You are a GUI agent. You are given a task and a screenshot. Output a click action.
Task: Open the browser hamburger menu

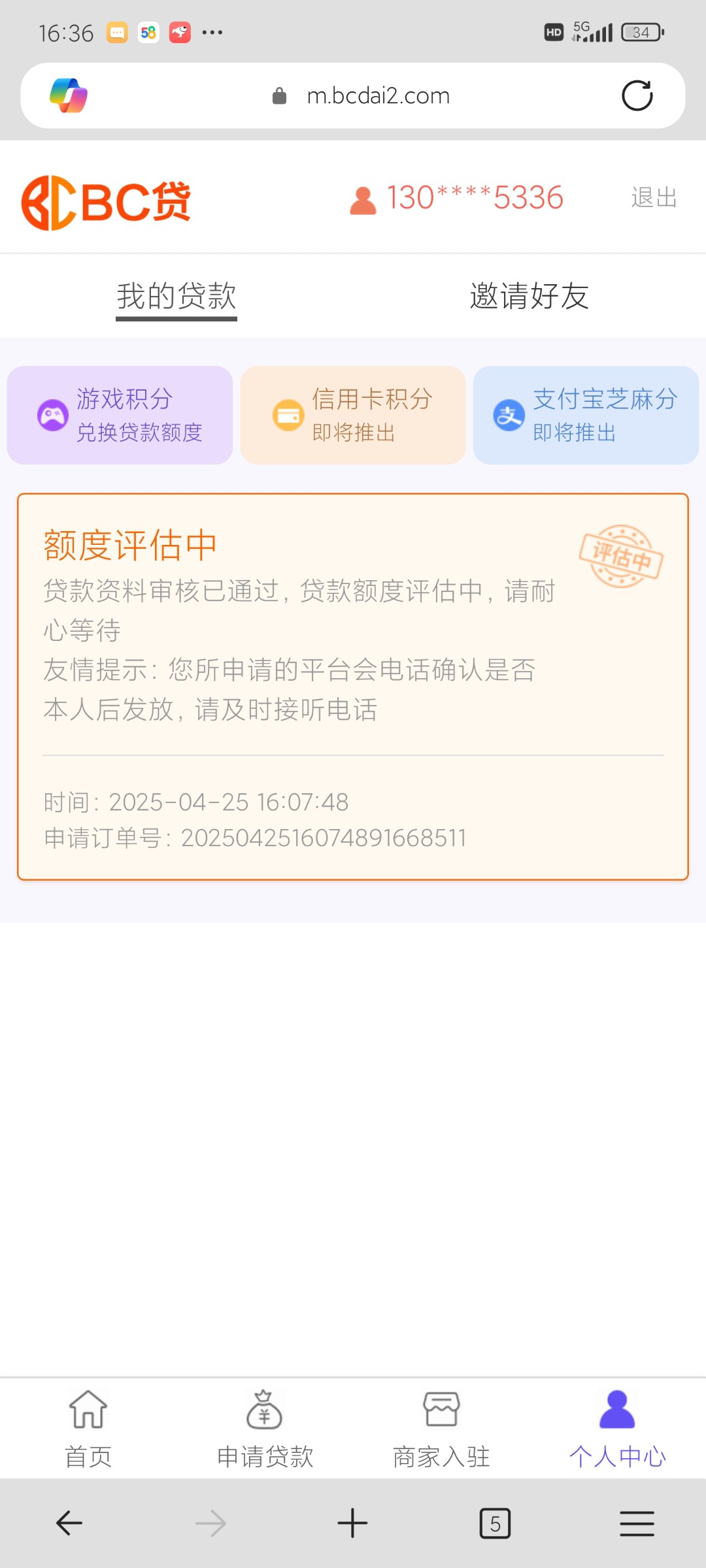(637, 1524)
